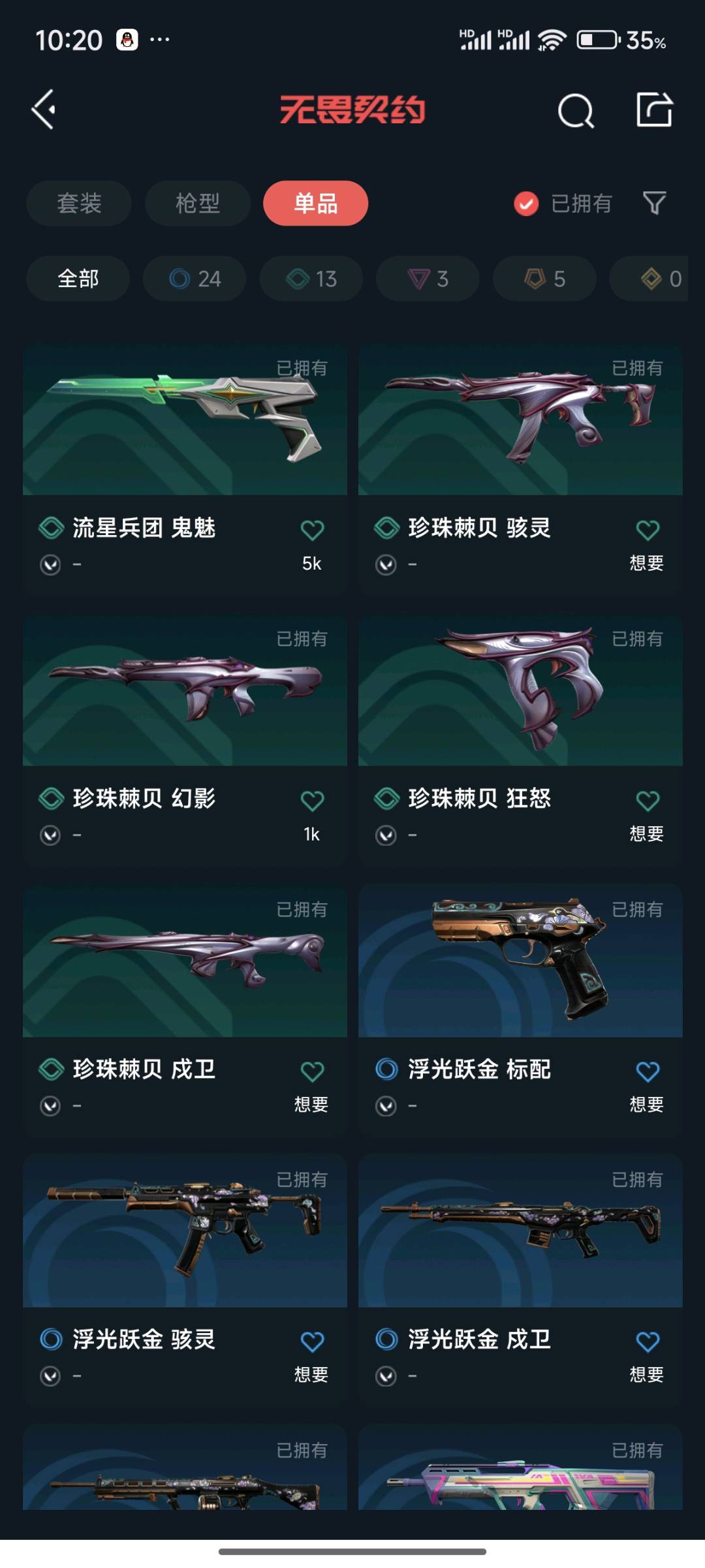Filter by the tier chip showing 3
This screenshot has height=1568, width=705.
pyautogui.click(x=428, y=279)
